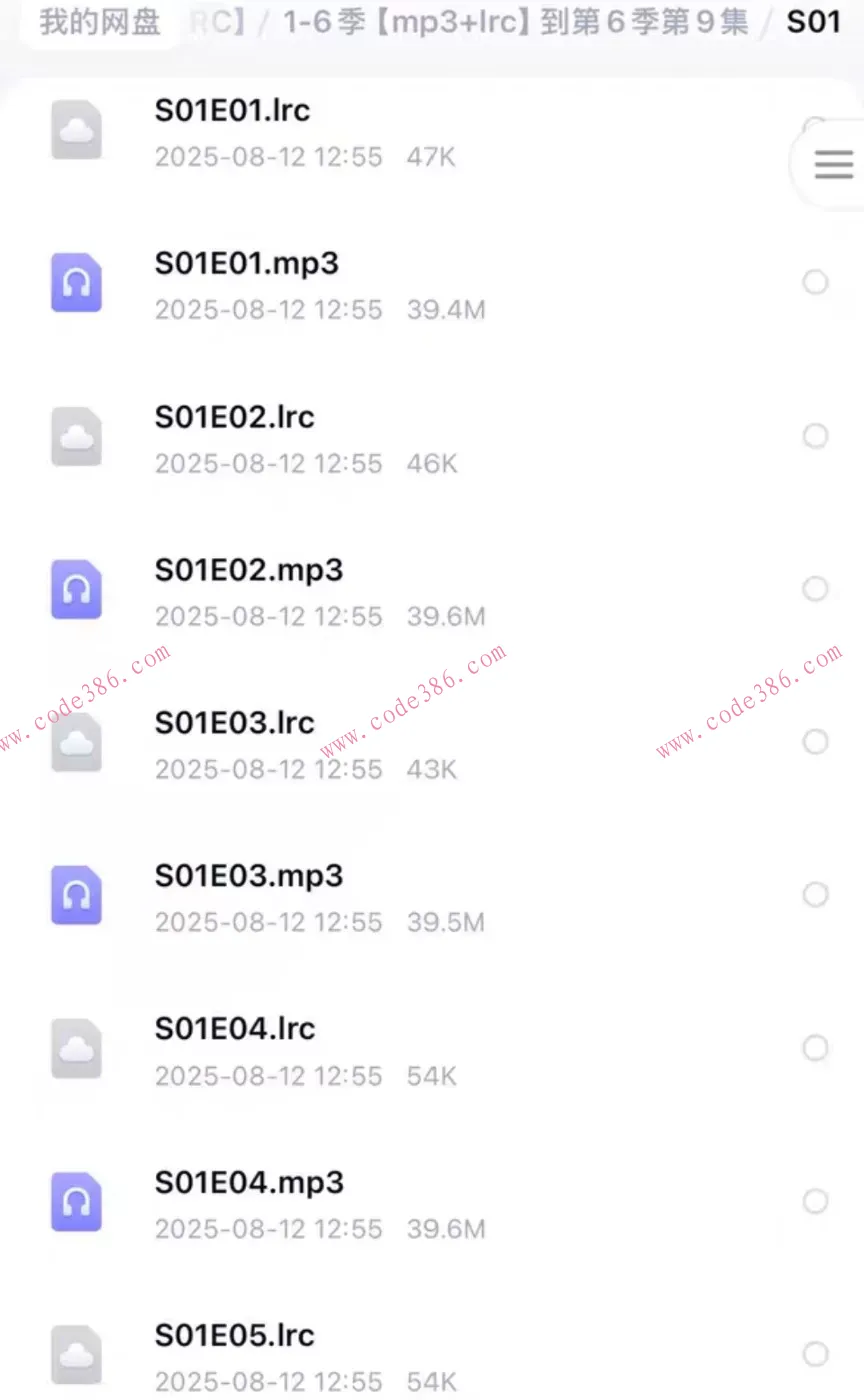Select the circle next to S01E04.mp3
The width and height of the screenshot is (864, 1400).
pyautogui.click(x=815, y=1201)
